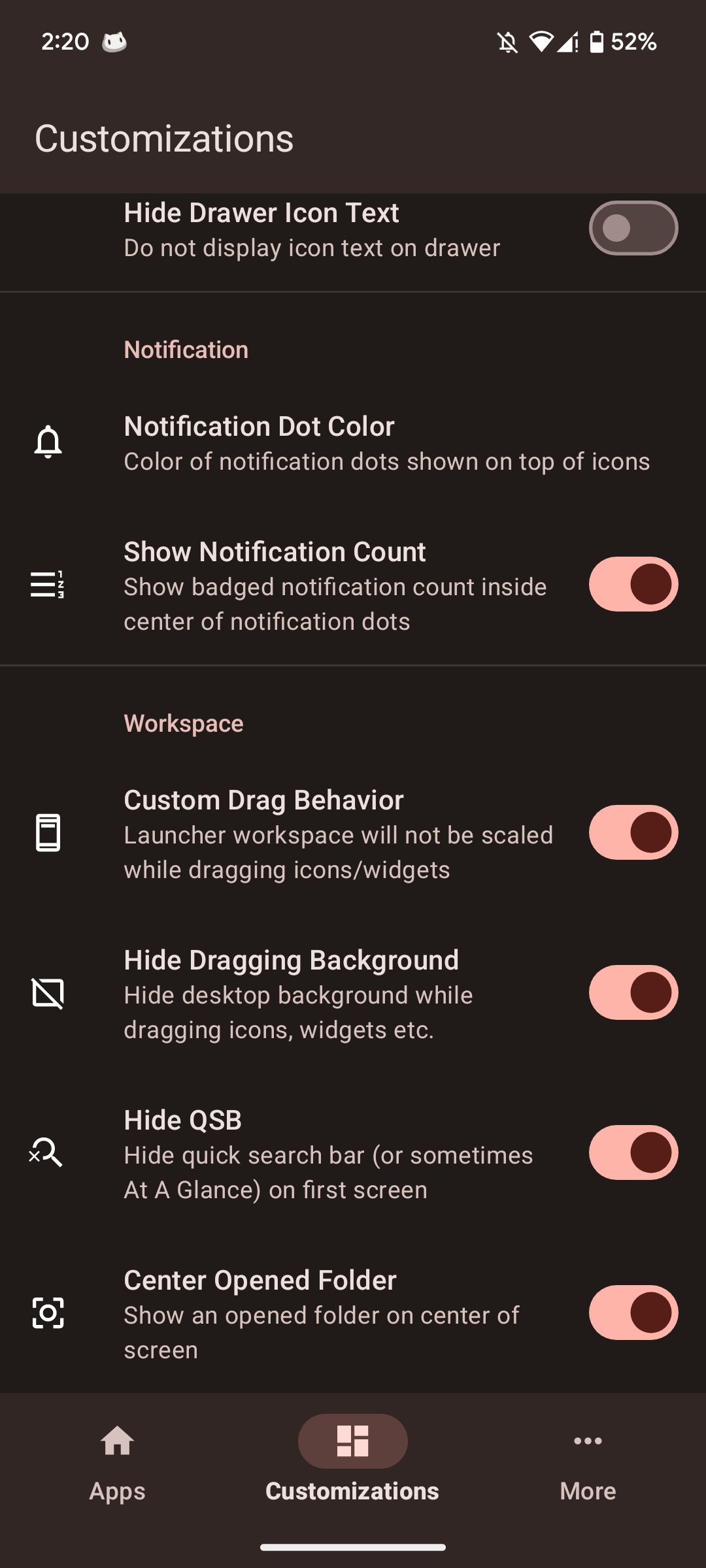
Task: Enable the Hide Drawer Icon Text switch
Action: tap(633, 228)
